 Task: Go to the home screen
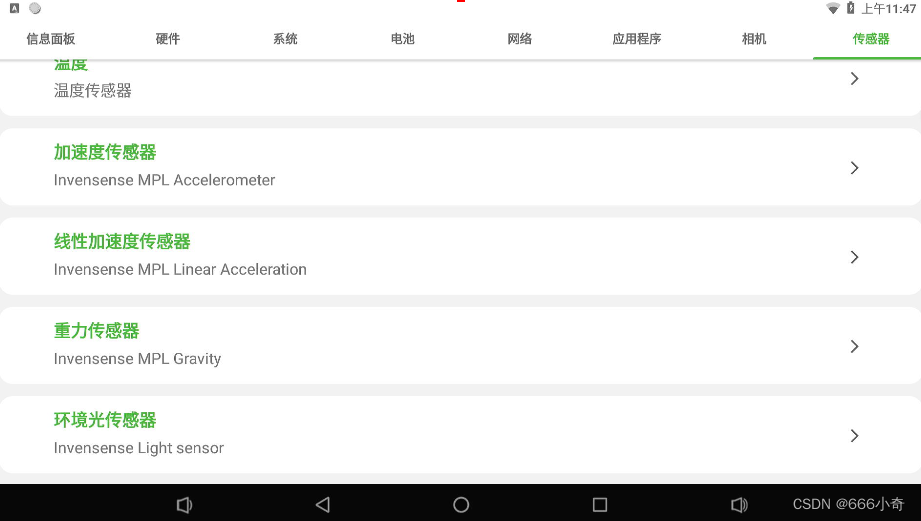461,505
